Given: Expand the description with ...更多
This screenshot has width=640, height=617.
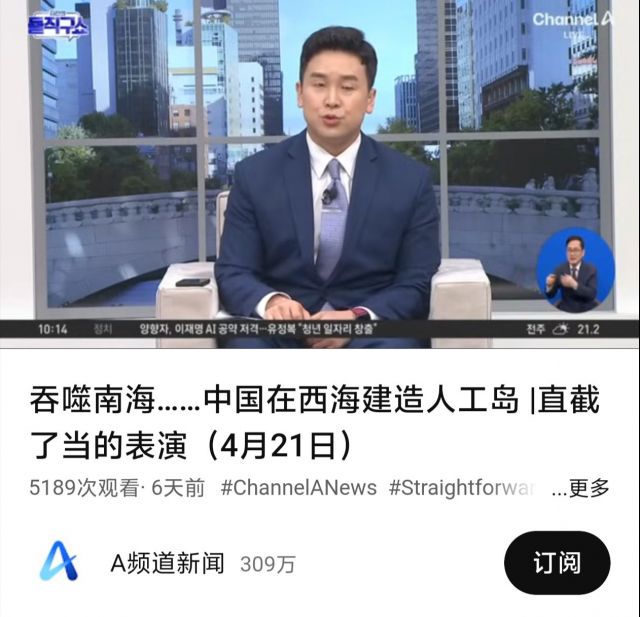Looking at the screenshot, I should tap(581, 488).
